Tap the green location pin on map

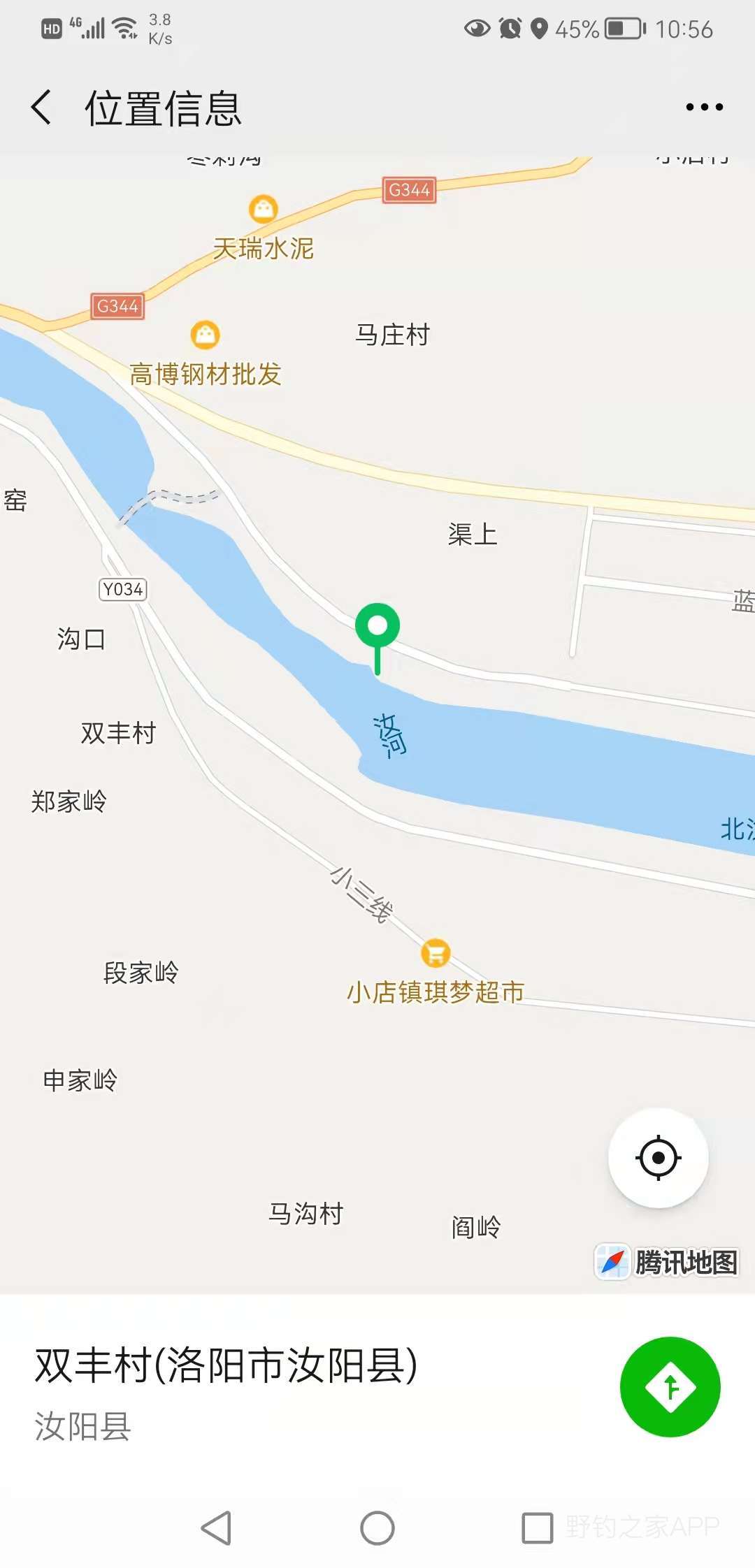point(377,638)
